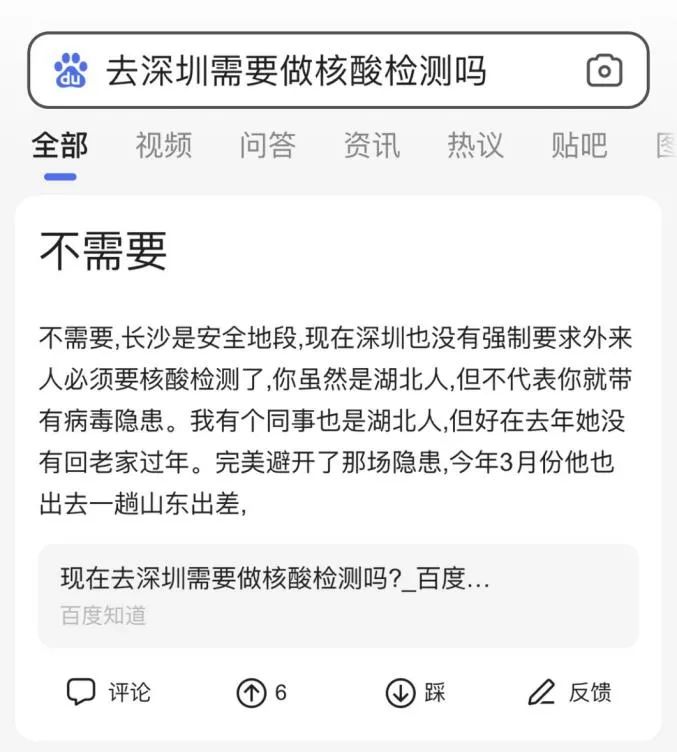Viewport: 677px width, 752px height.
Task: Upvote the answer showing 6 votes
Action: coord(261,692)
